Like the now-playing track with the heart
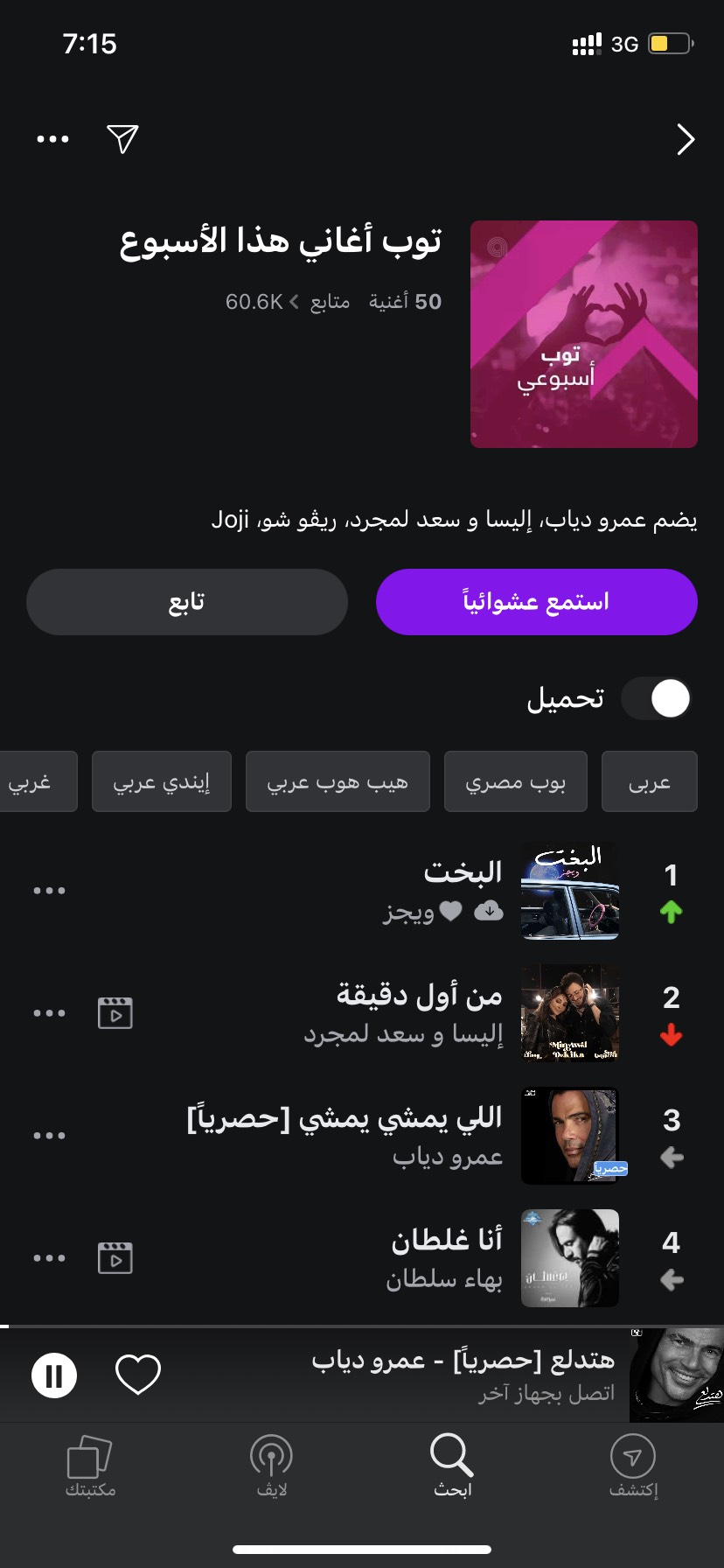 [x=138, y=1375]
